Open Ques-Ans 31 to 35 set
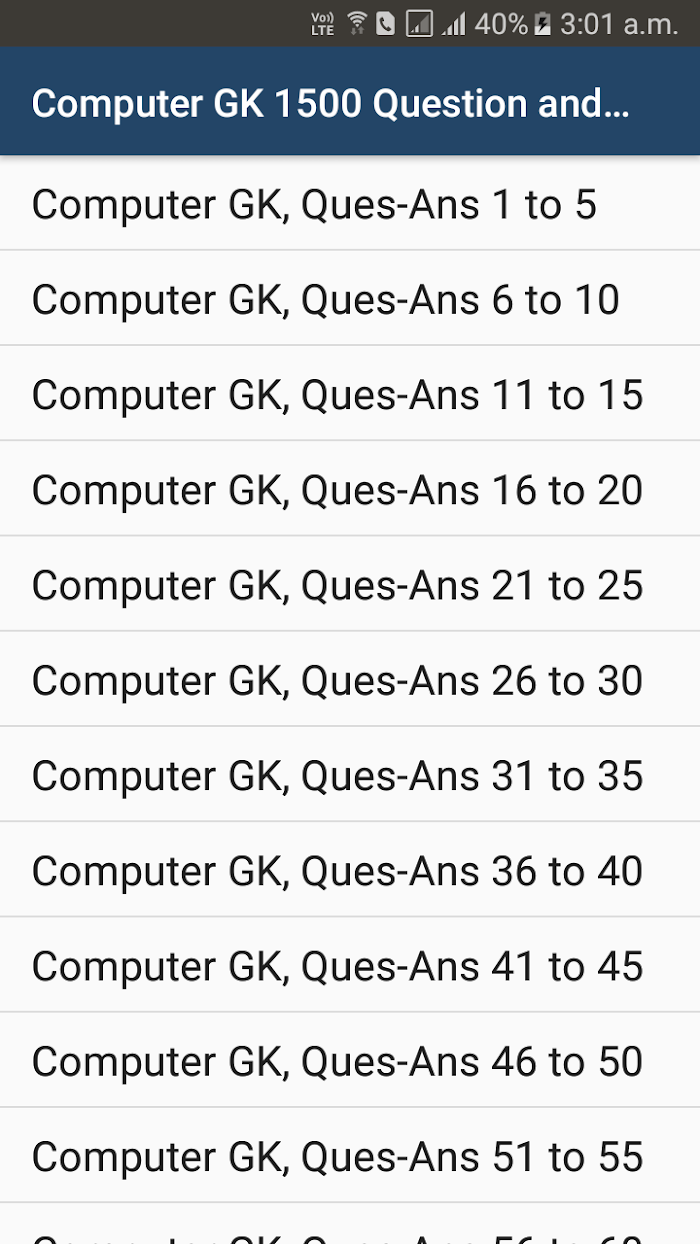This screenshot has height=1244, width=700. click(350, 774)
